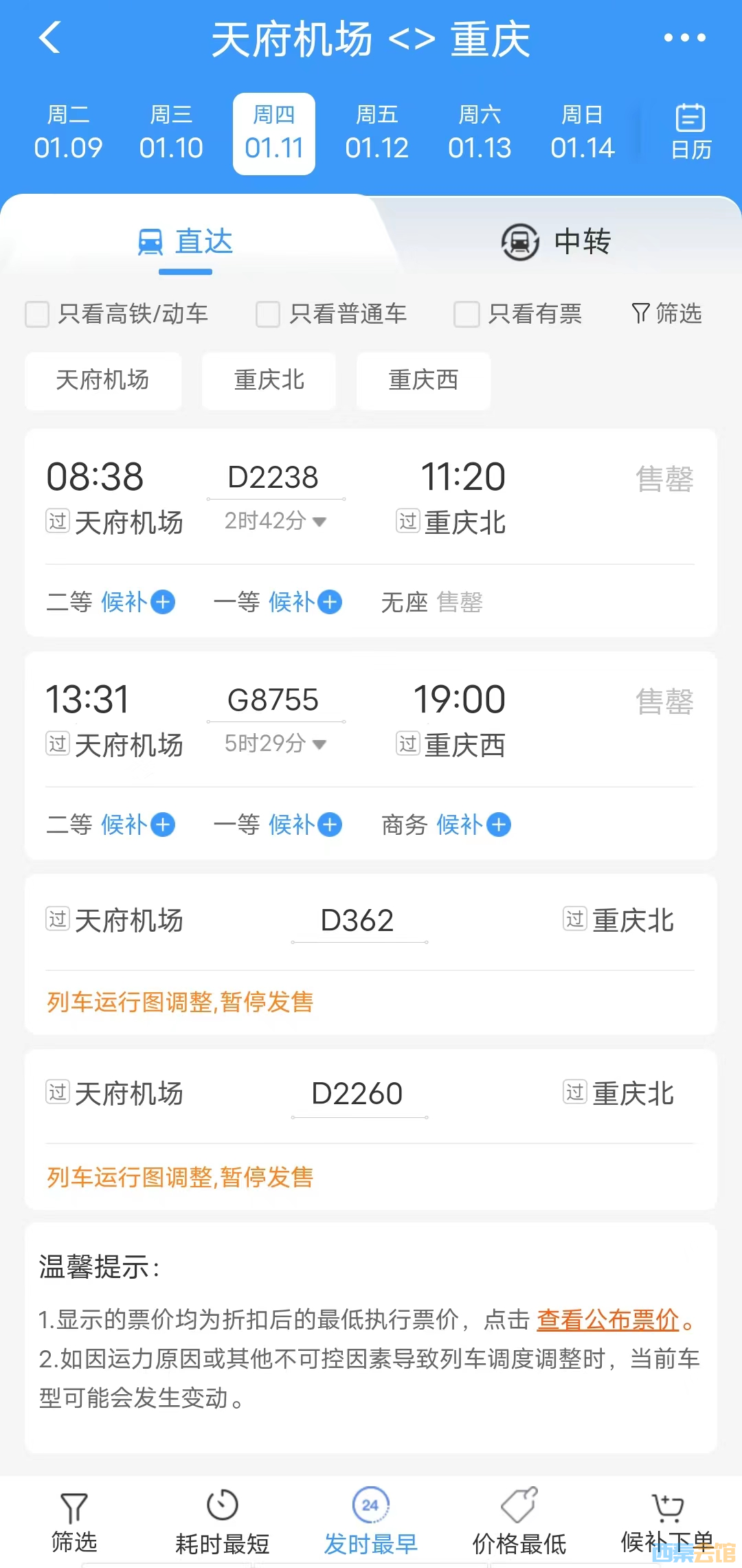742x1568 pixels.
Task: Switch to the 中转 transfer tab
Action: click(x=556, y=242)
